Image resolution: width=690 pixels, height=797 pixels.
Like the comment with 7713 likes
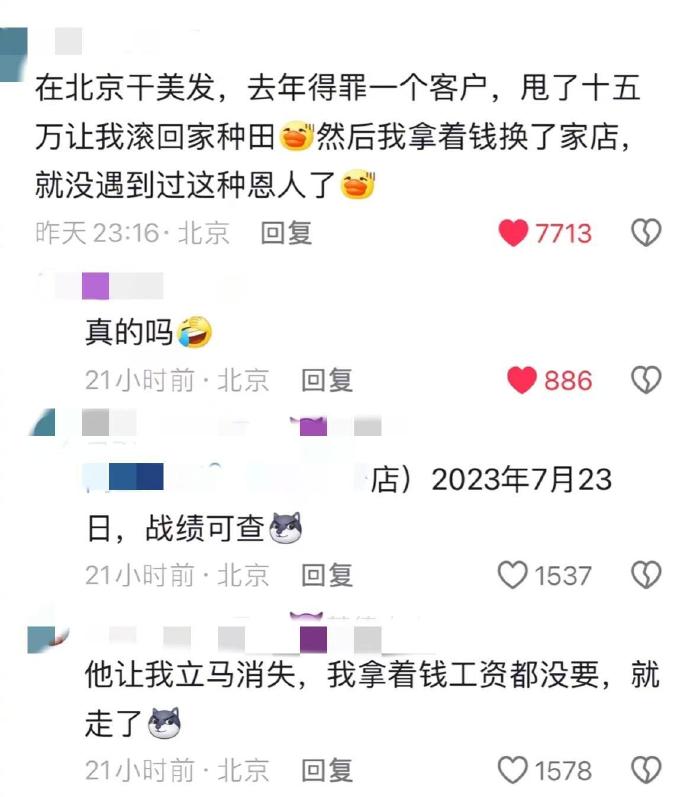point(514,233)
